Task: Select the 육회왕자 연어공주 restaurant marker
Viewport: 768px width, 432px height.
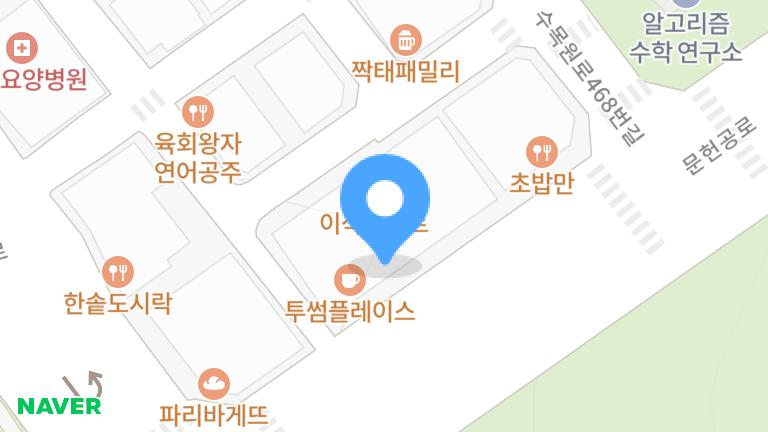Action: click(199, 109)
